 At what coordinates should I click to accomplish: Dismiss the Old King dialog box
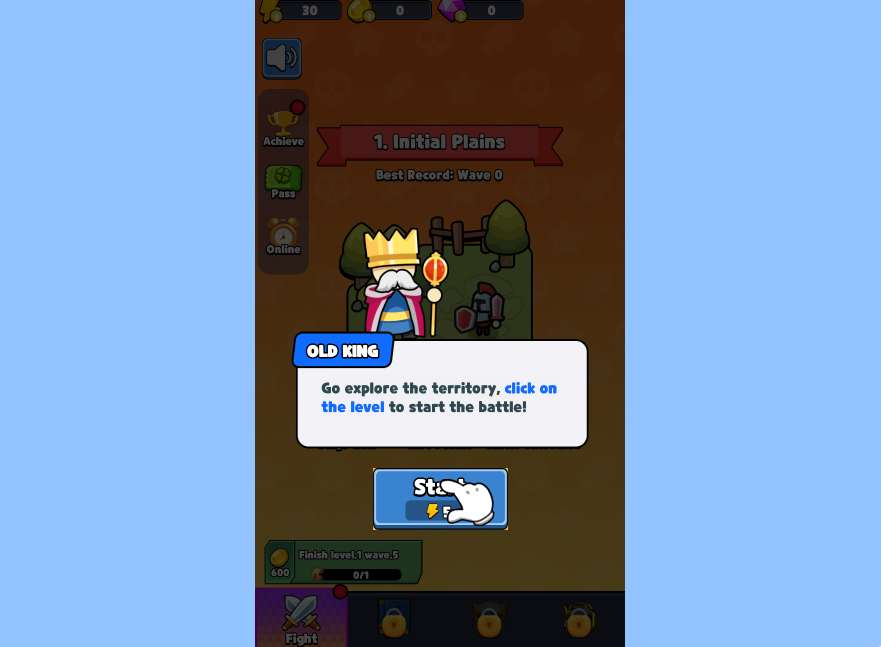tap(441, 395)
